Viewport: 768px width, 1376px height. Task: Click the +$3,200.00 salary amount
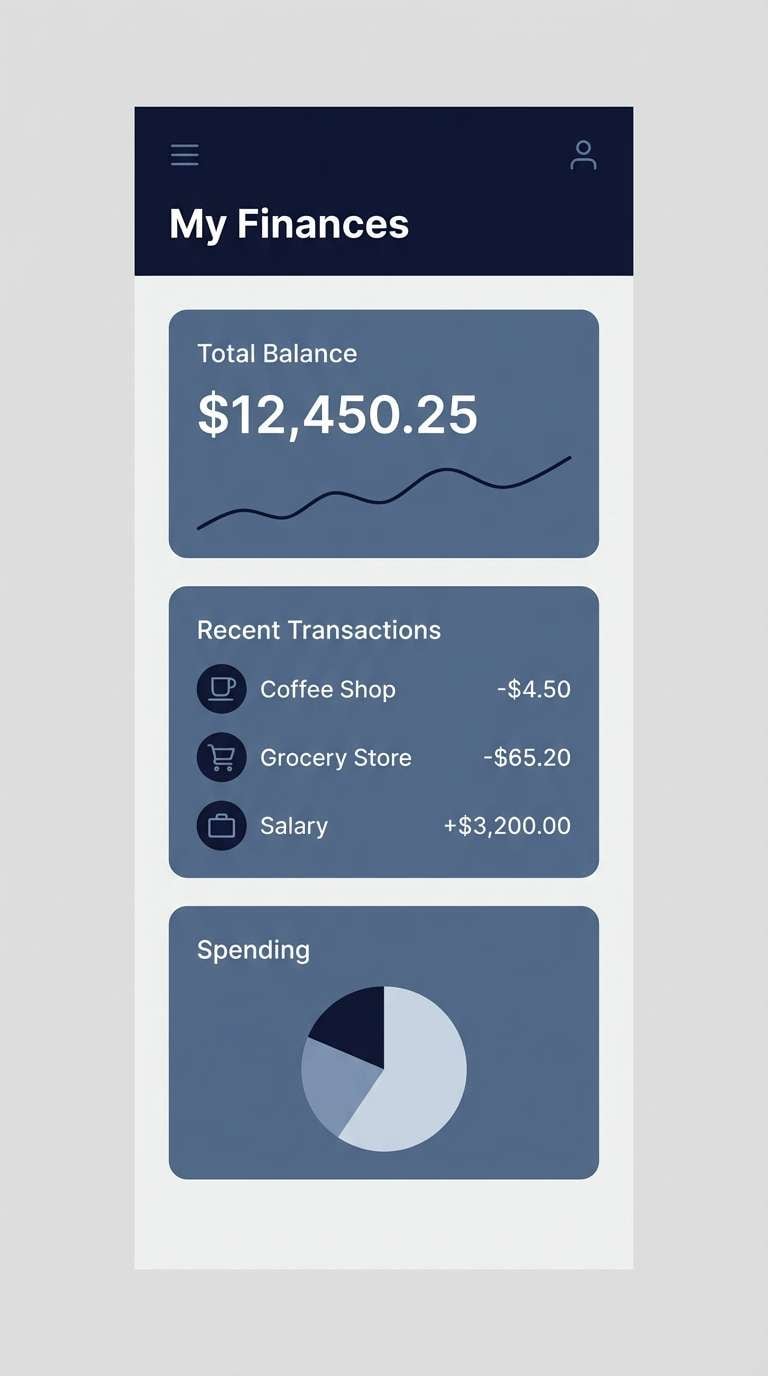506,825
